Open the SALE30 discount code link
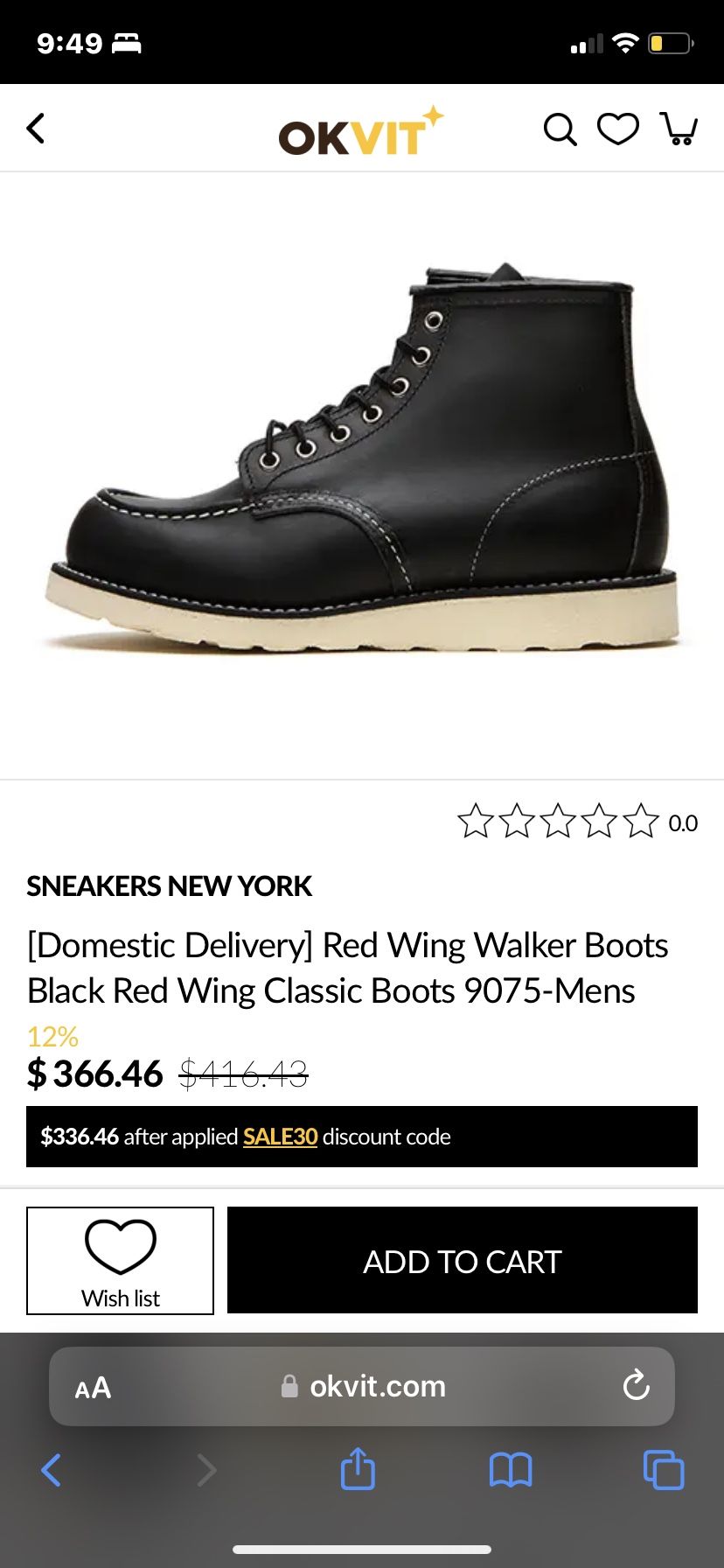This screenshot has height=1568, width=724. (280, 1136)
